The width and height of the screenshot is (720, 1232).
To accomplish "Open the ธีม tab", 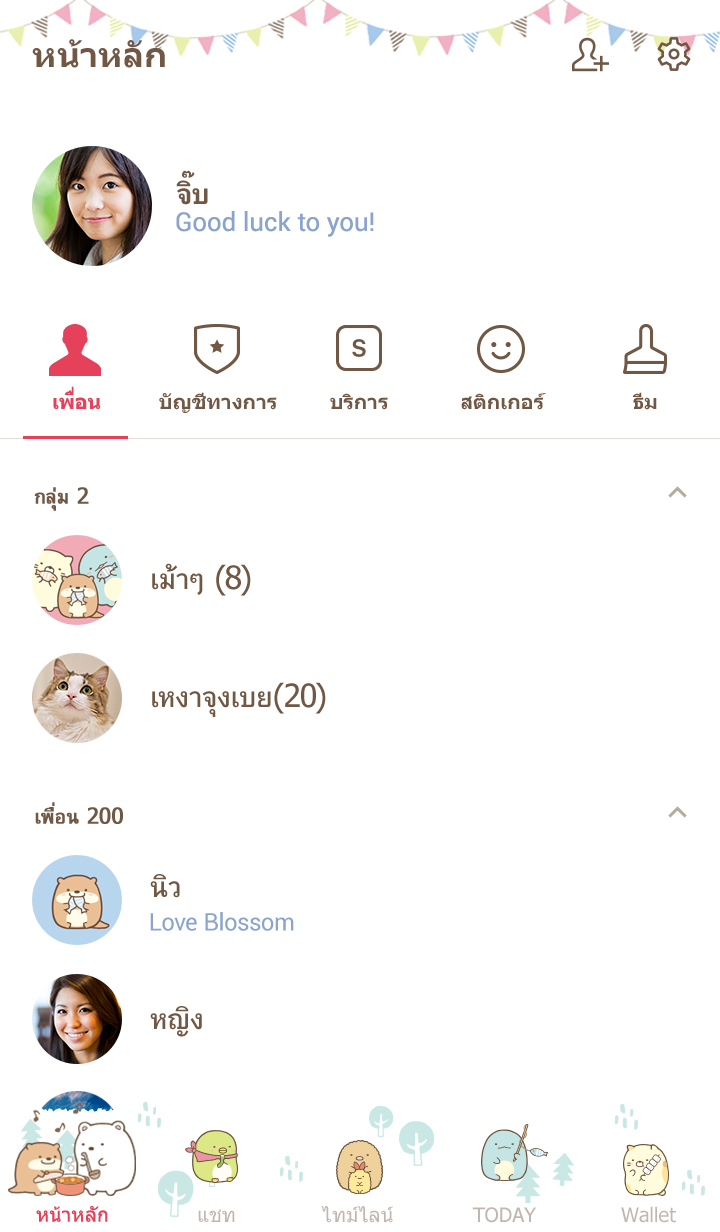I will coord(644,372).
